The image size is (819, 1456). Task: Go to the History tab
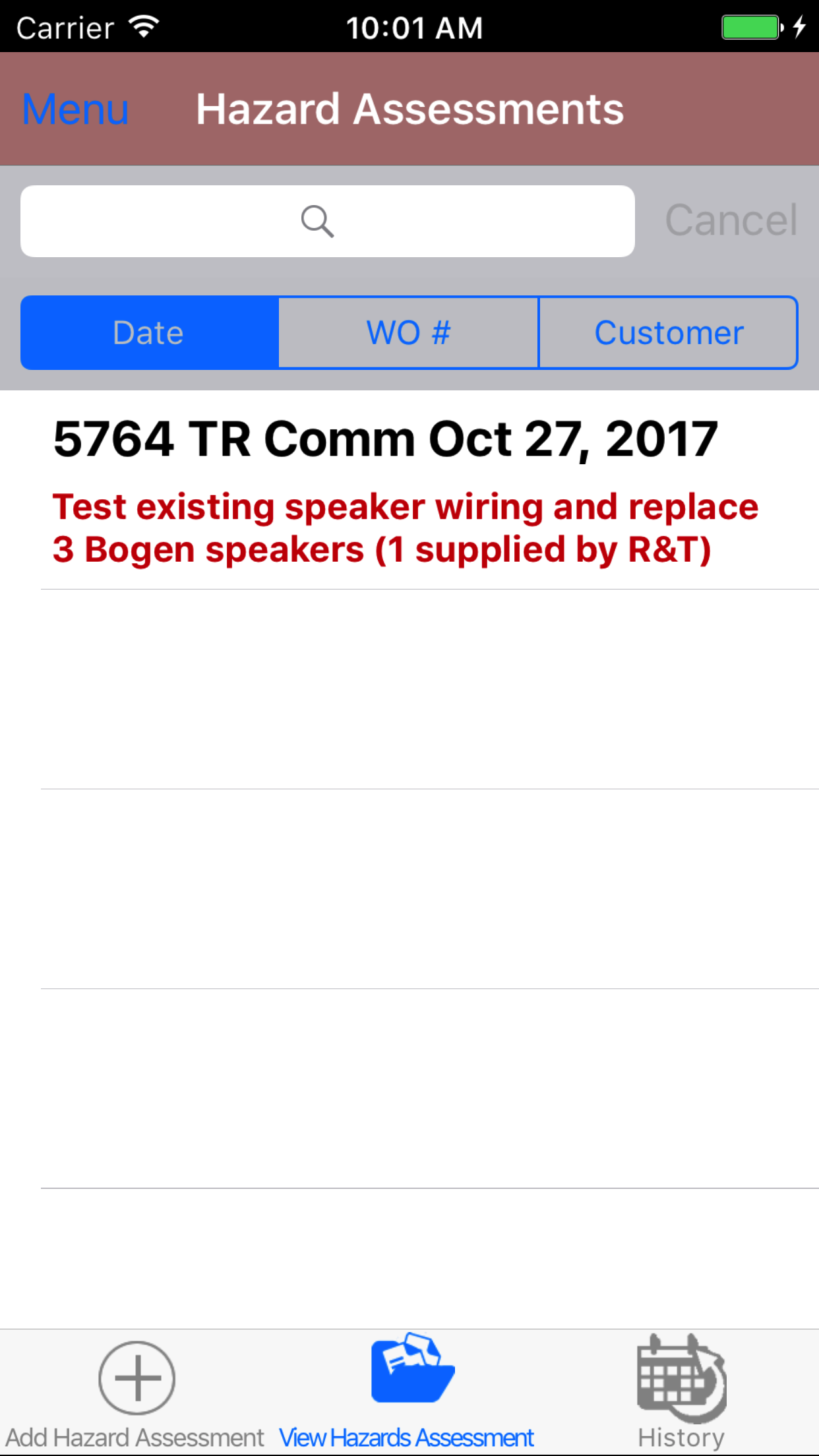(681, 1393)
